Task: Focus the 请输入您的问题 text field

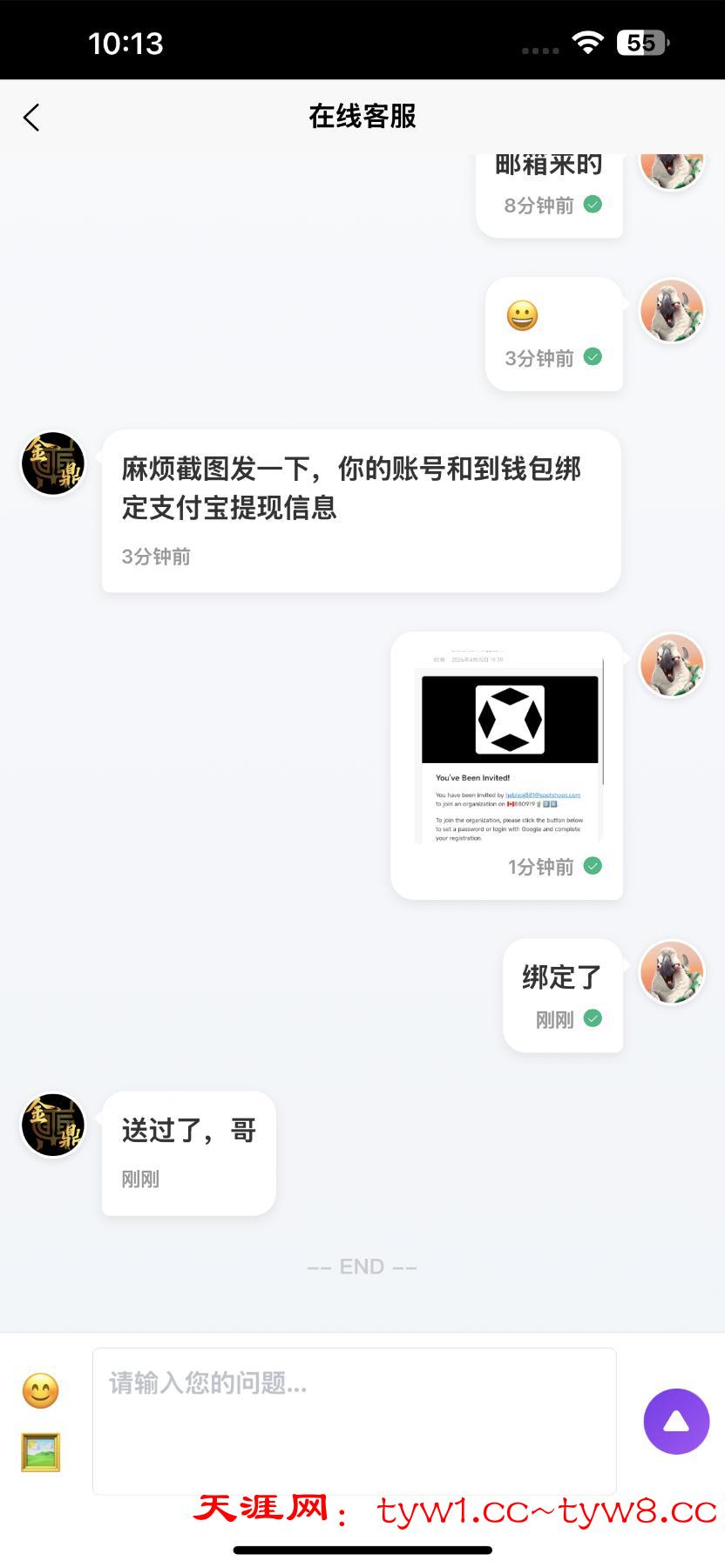Action: pos(354,1421)
